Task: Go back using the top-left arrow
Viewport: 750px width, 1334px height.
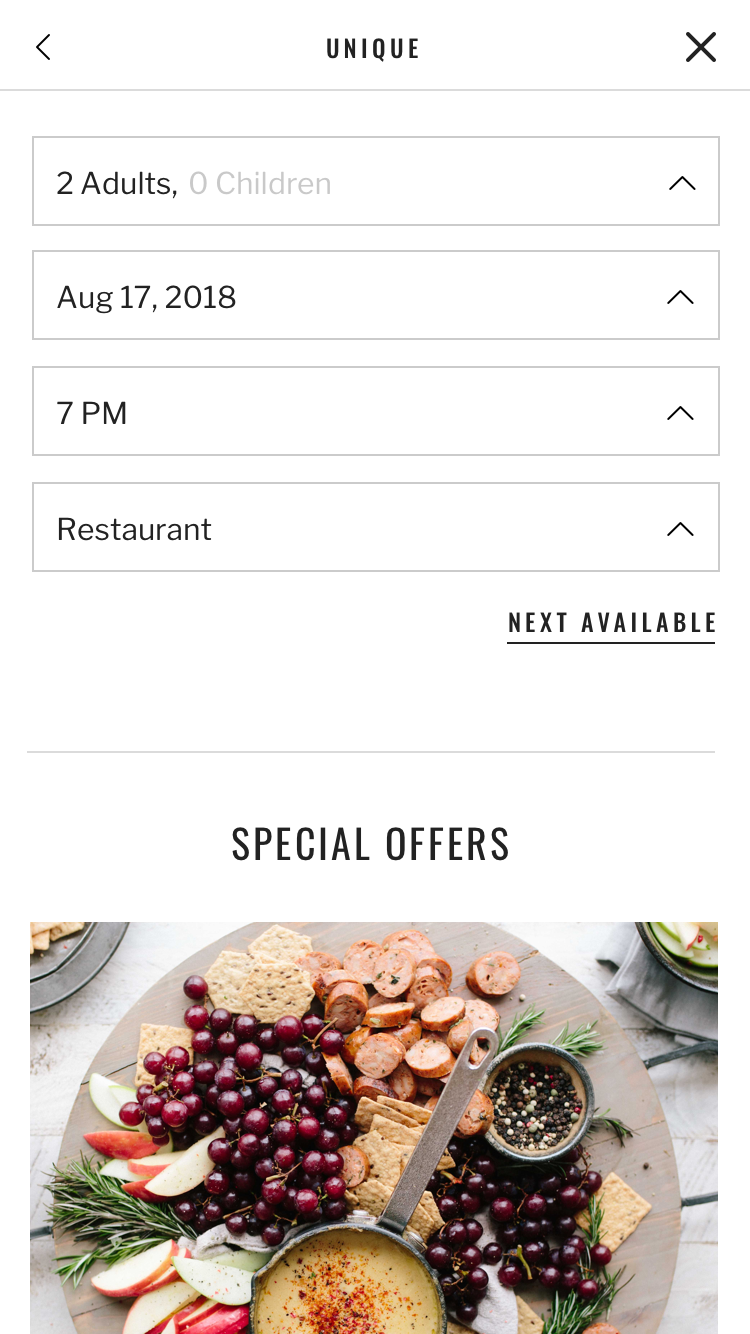Action: [43, 47]
